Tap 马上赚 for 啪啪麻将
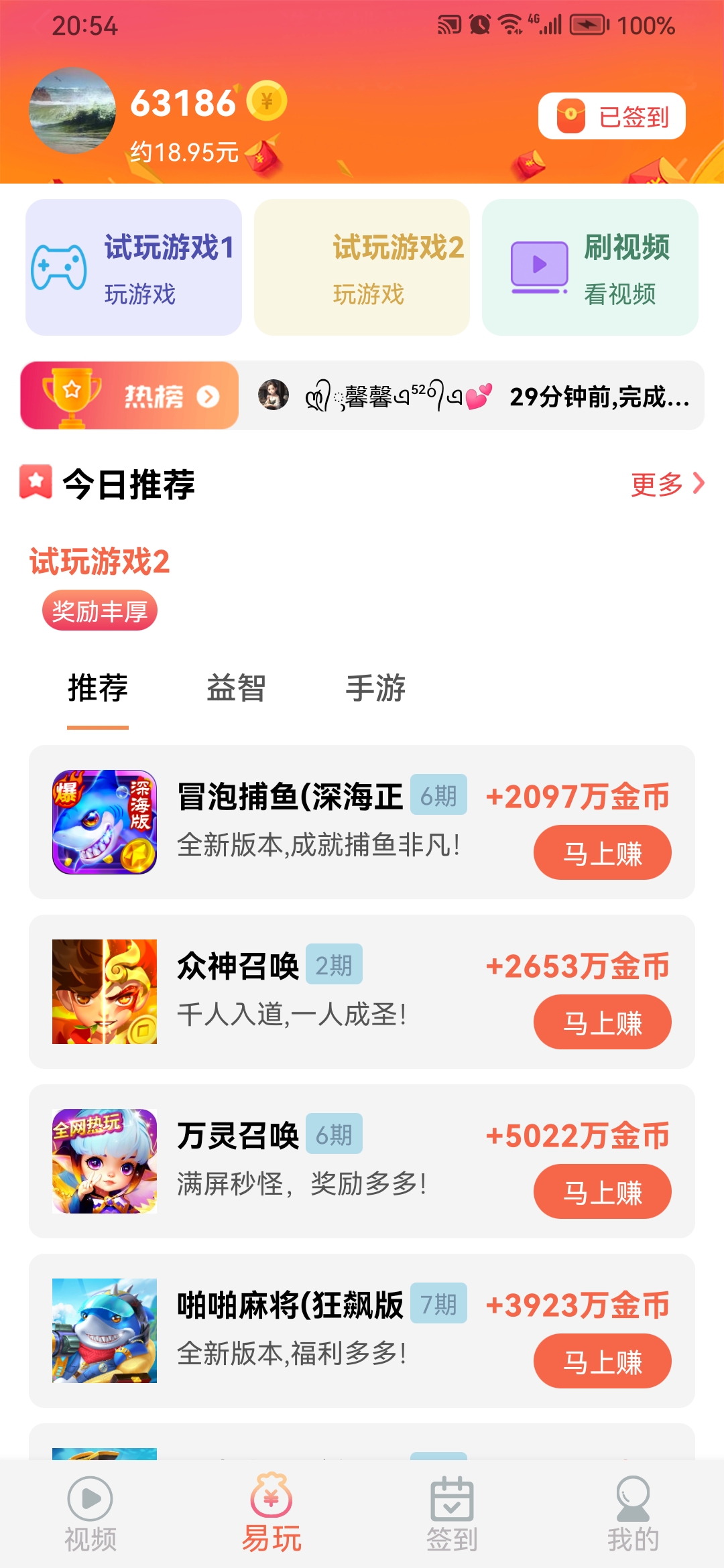This screenshot has height=1568, width=724. (x=602, y=1361)
